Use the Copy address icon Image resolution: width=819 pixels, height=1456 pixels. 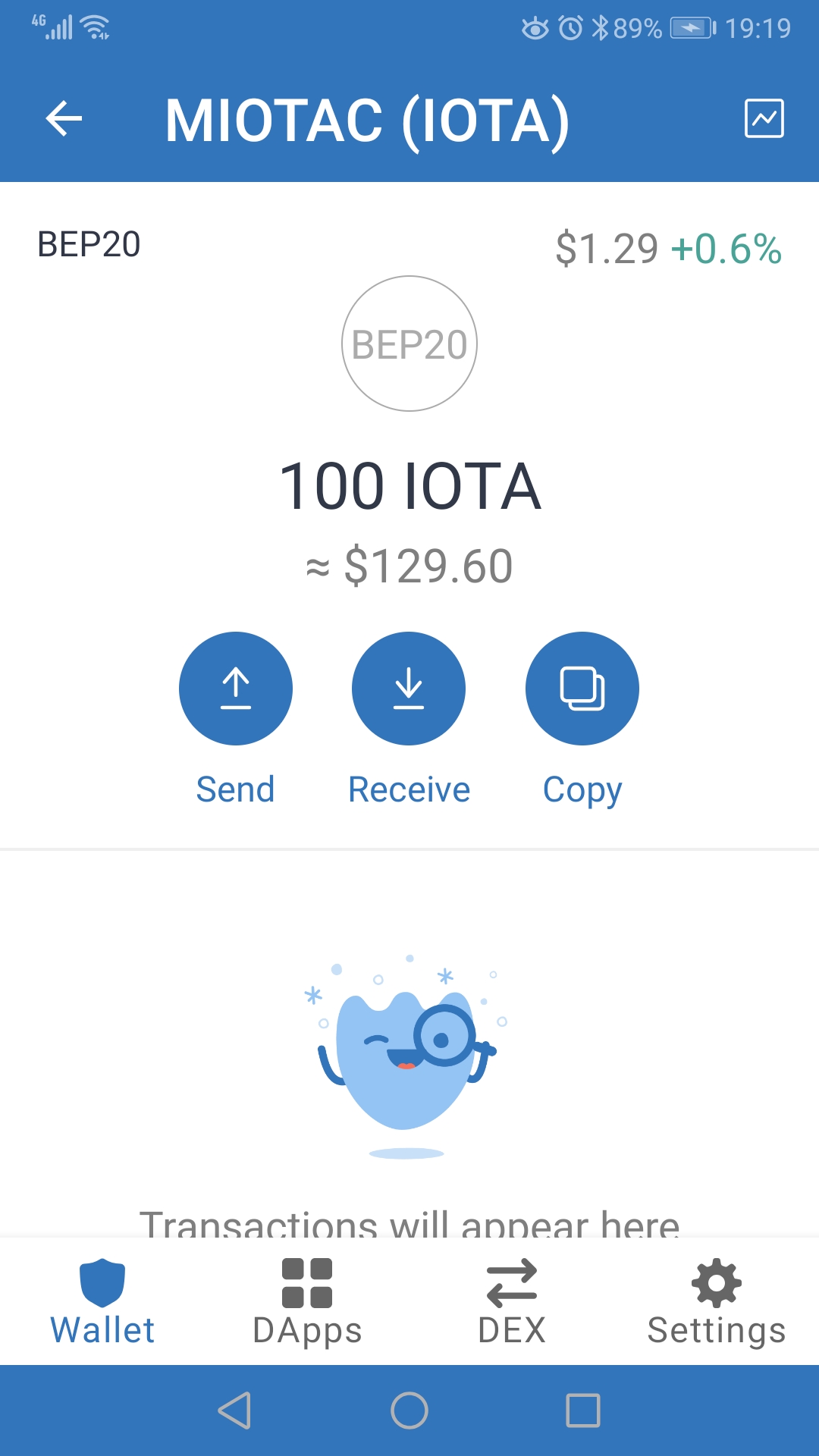pos(582,688)
